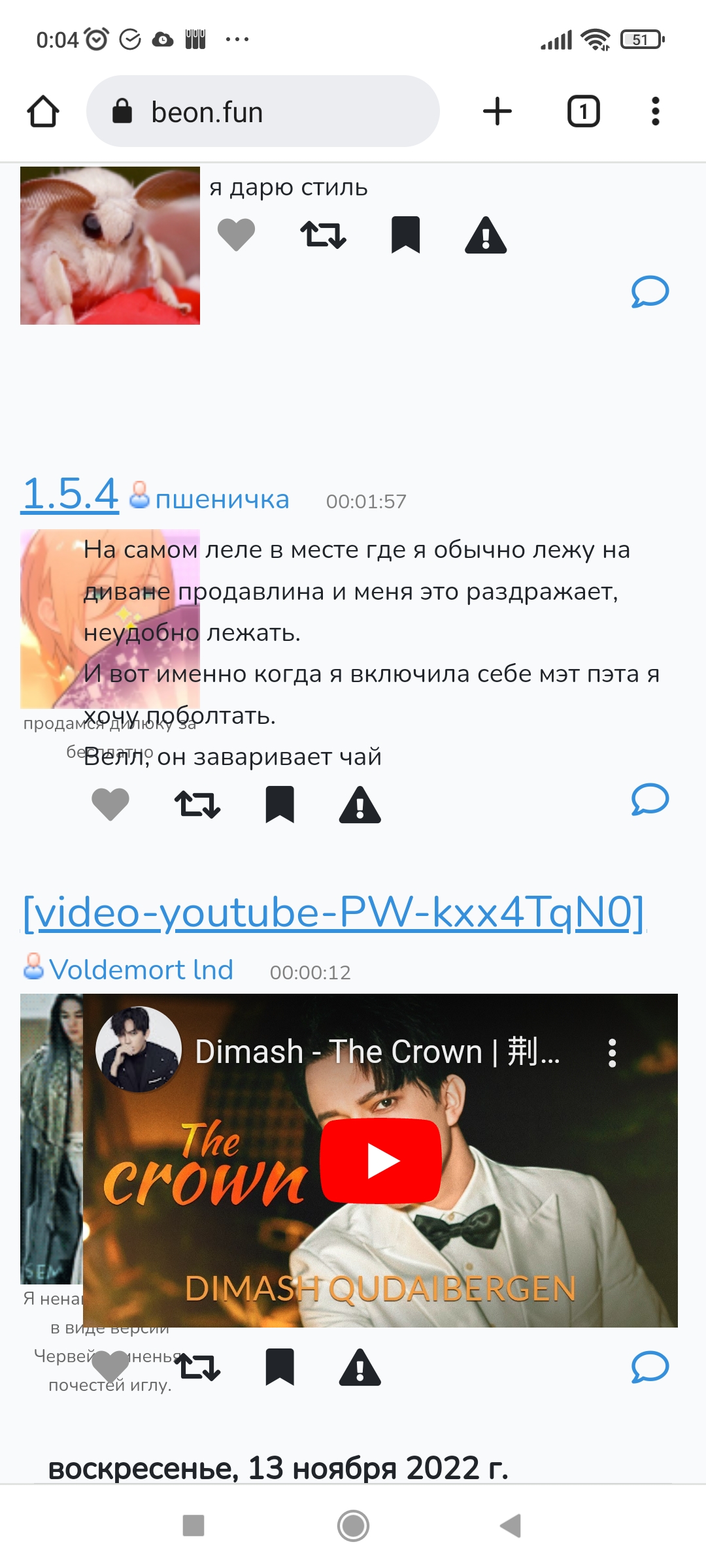The image size is (706, 1568).
Task: Open пшеничка's profile
Action: pos(222,499)
